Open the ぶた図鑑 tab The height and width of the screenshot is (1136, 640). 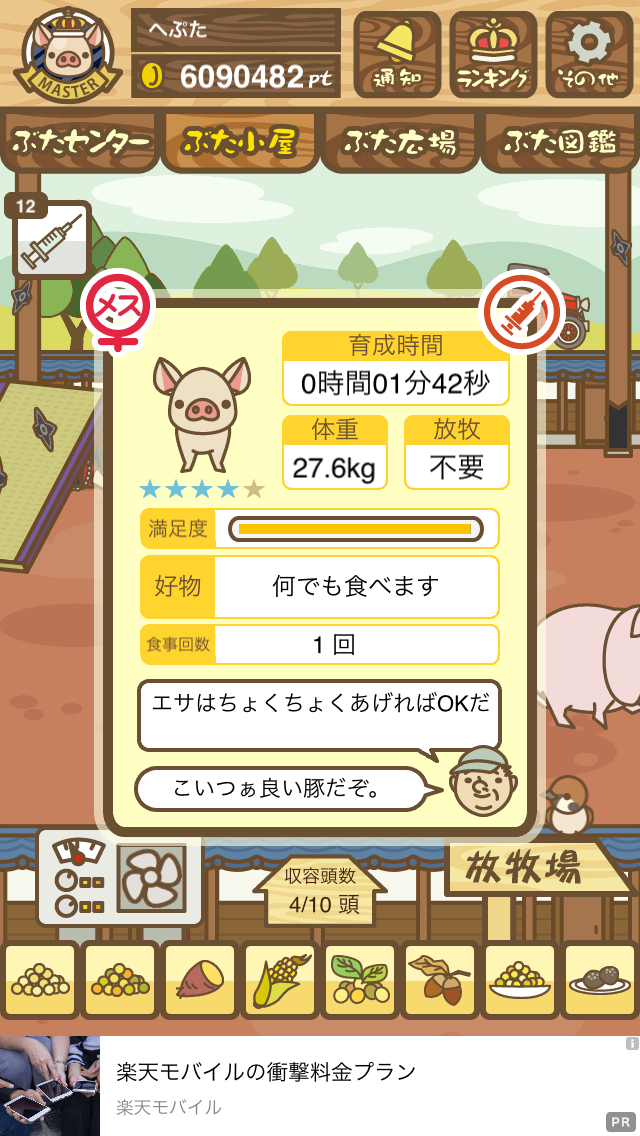[560, 143]
